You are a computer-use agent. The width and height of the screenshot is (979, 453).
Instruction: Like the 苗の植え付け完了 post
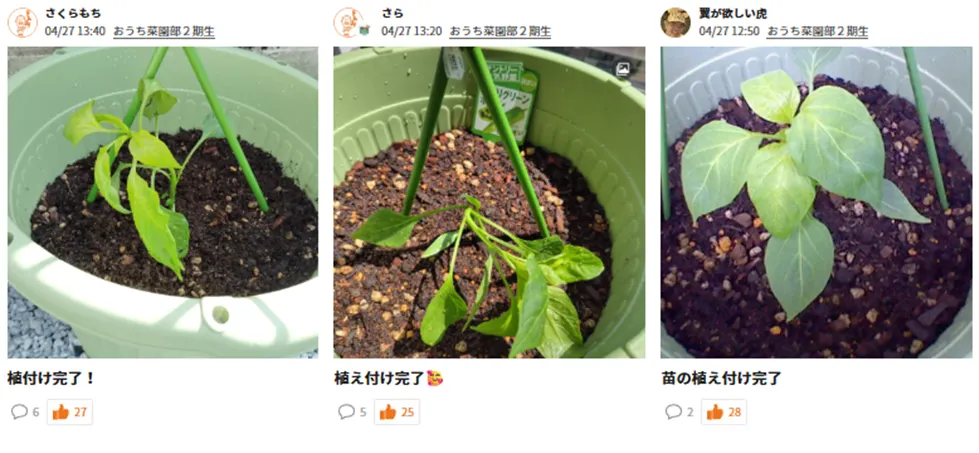724,412
